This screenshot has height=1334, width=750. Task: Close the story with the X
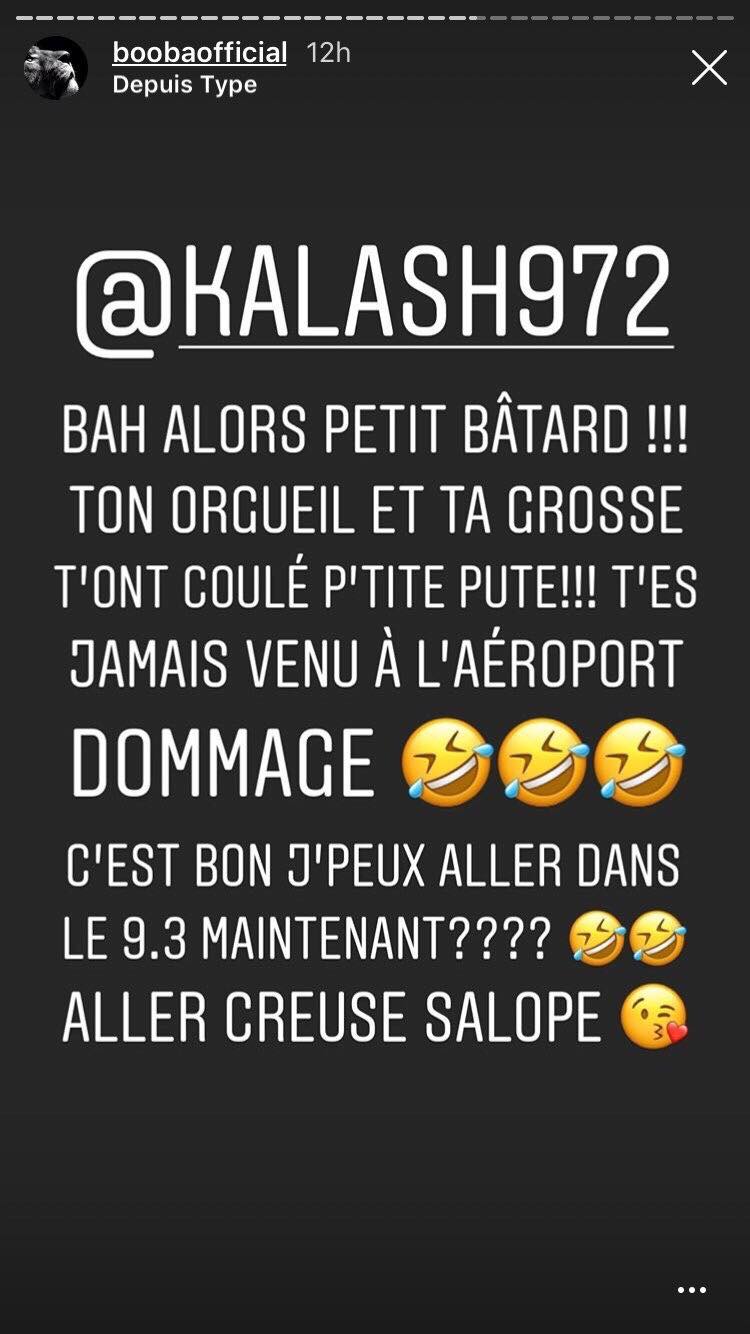pos(709,68)
